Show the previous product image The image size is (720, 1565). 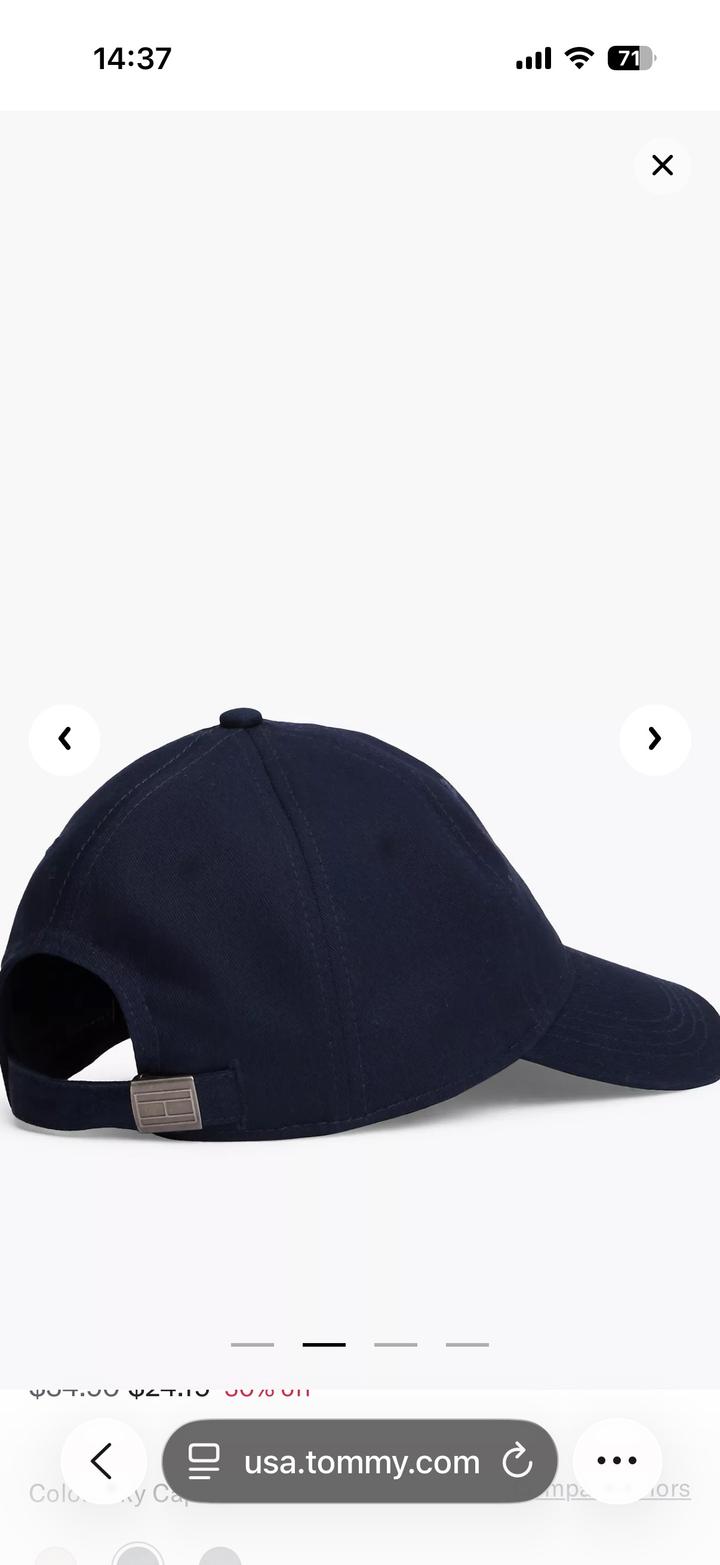point(65,739)
